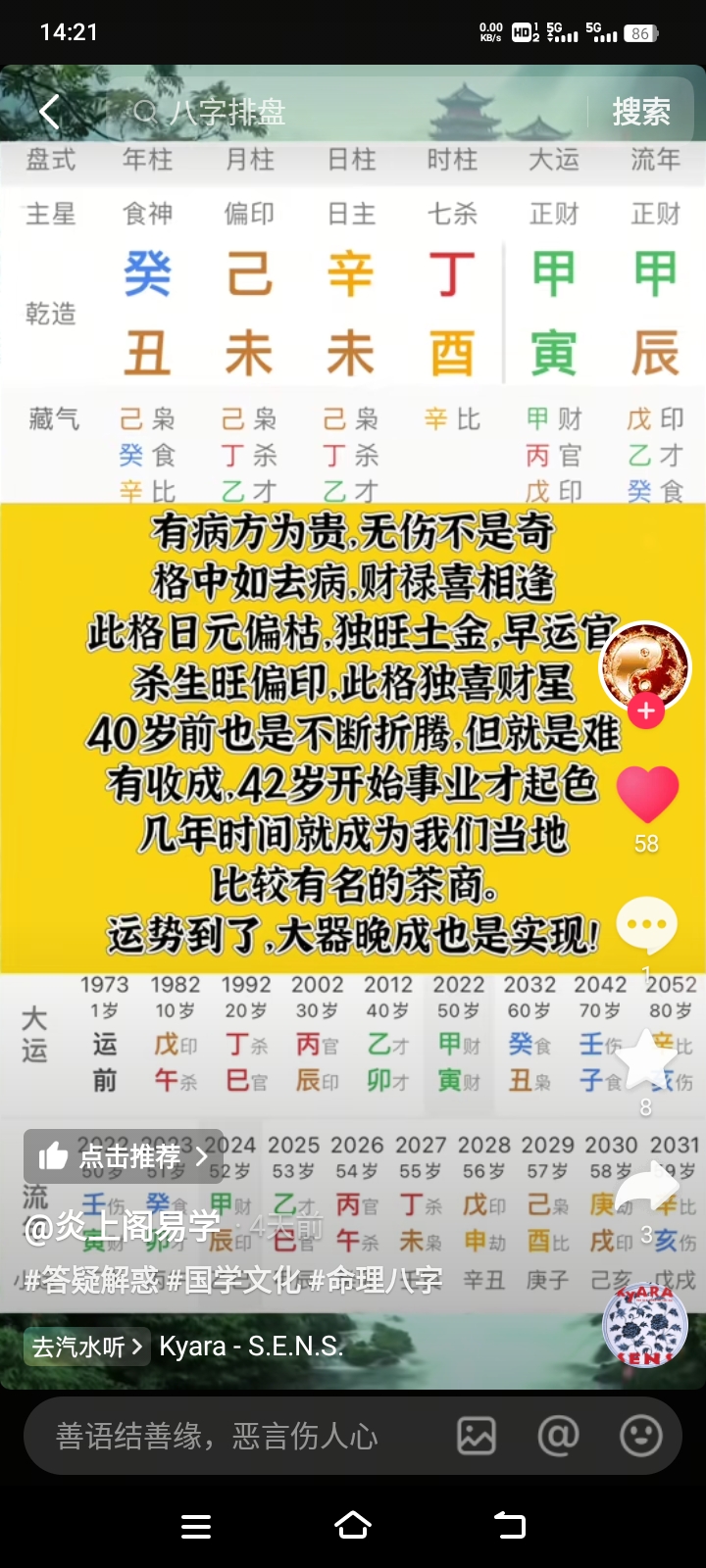Mention someone with the @ icon
The height and width of the screenshot is (1568, 706).
click(558, 1437)
